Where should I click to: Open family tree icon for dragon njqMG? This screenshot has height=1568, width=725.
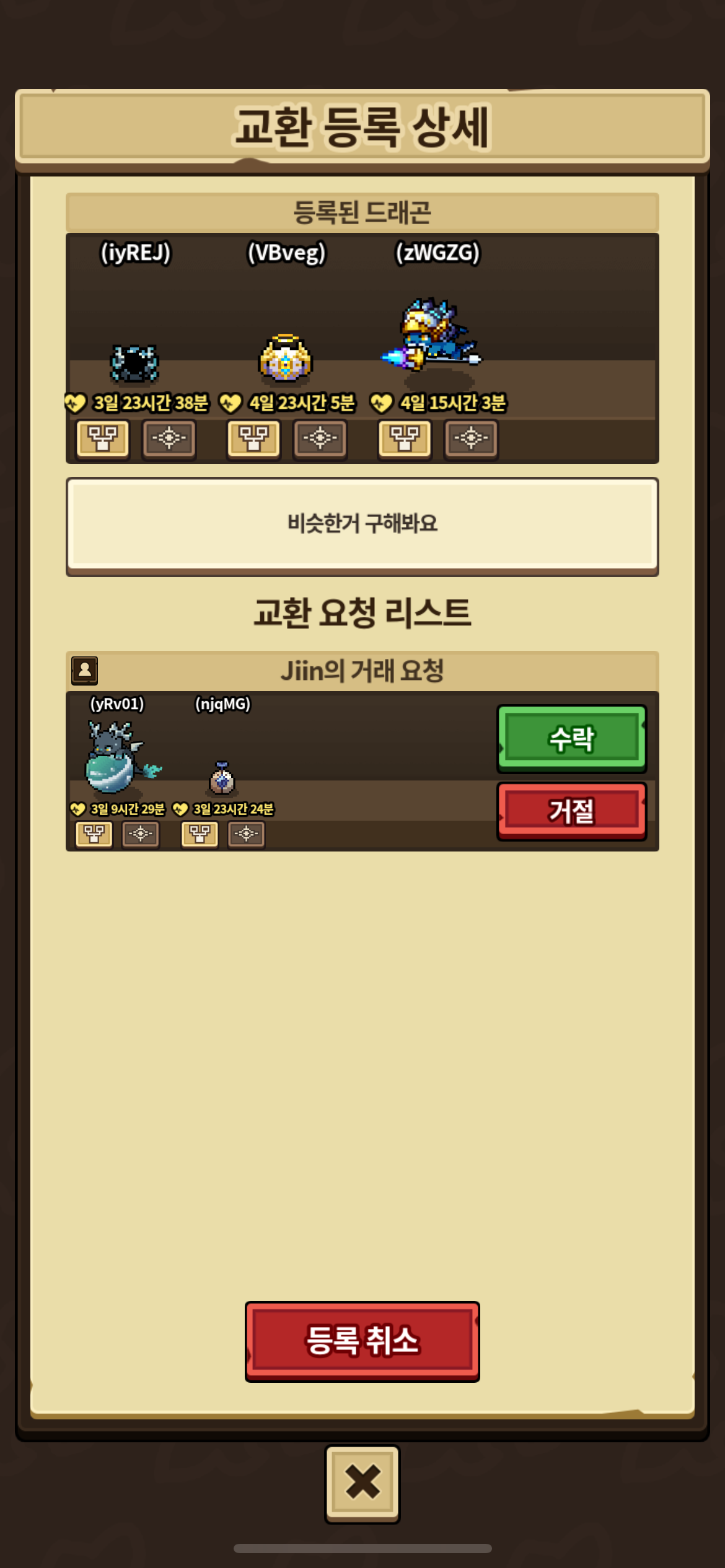(x=200, y=834)
